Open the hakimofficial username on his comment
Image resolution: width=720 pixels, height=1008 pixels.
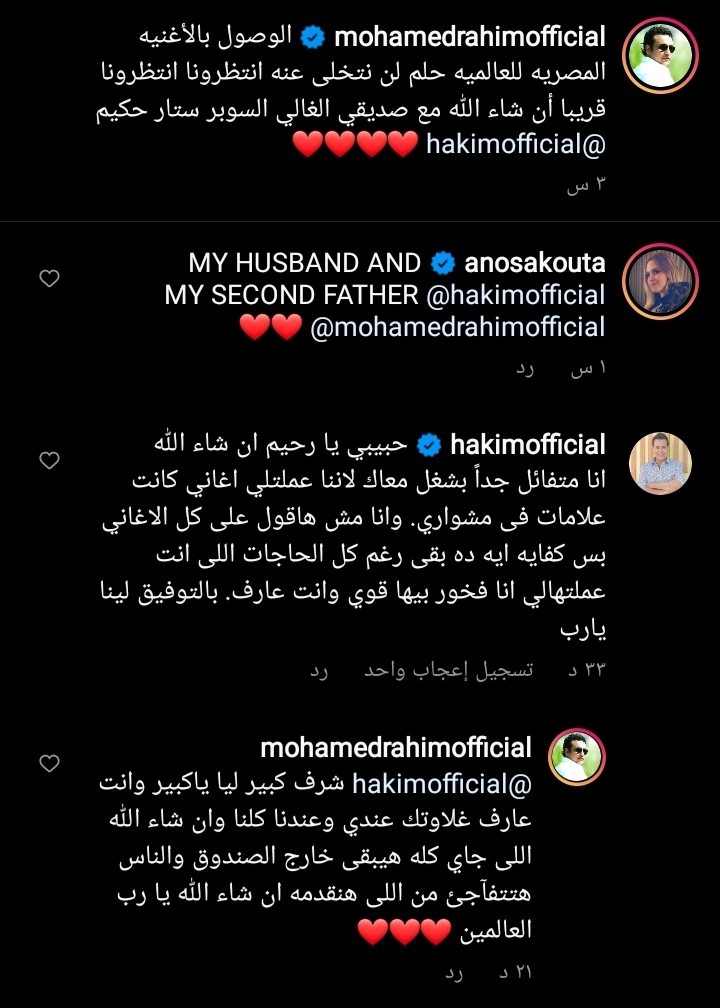(x=528, y=444)
